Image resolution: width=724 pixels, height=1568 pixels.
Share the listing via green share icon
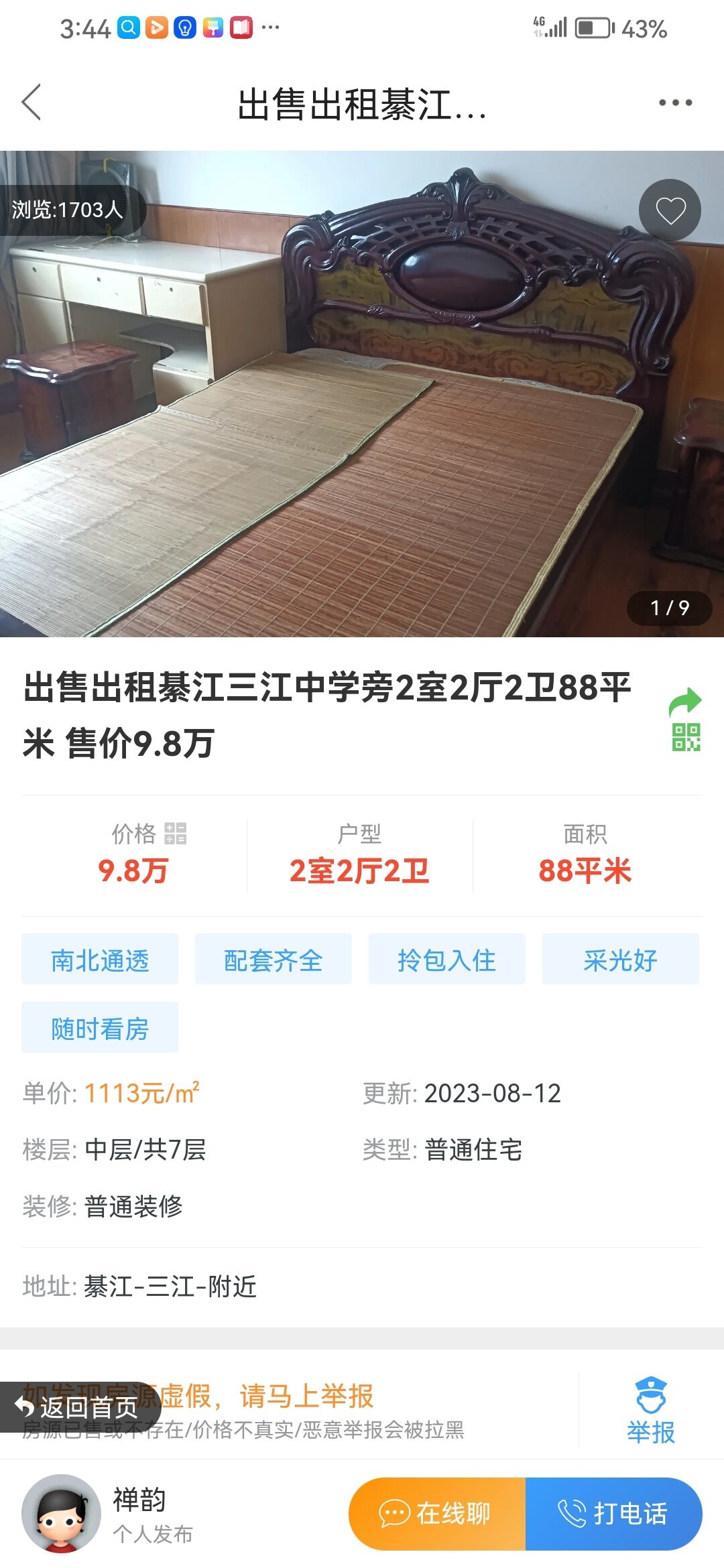click(685, 704)
